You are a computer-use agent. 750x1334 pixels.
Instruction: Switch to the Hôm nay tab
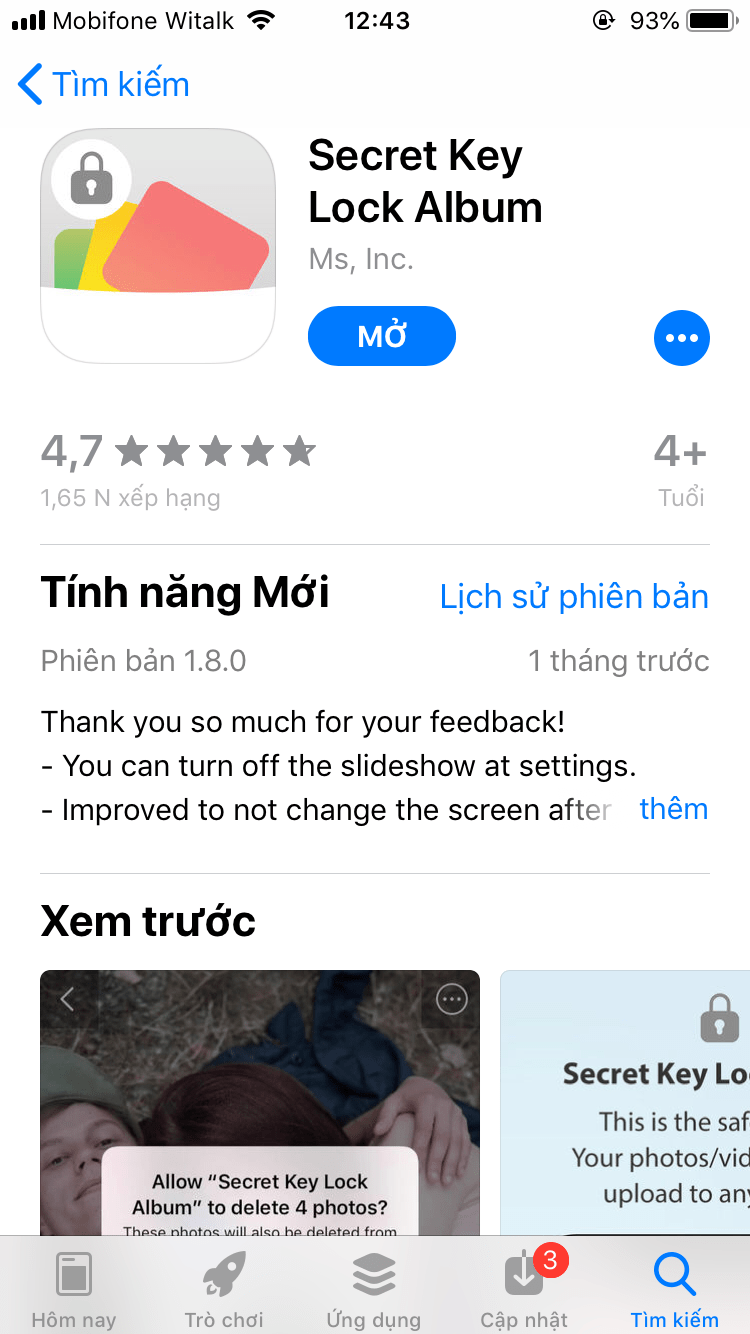[x=73, y=1290]
